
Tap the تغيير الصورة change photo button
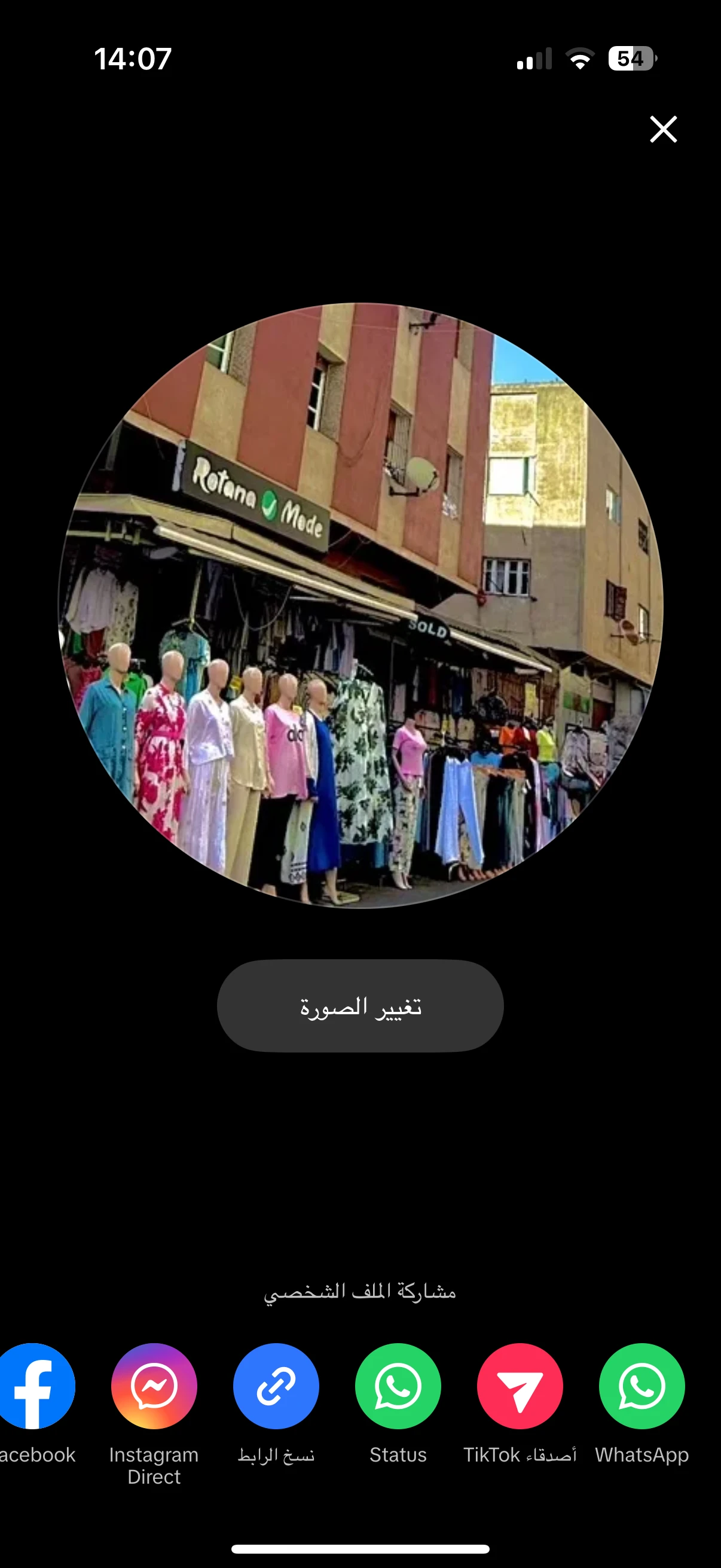(x=360, y=1006)
